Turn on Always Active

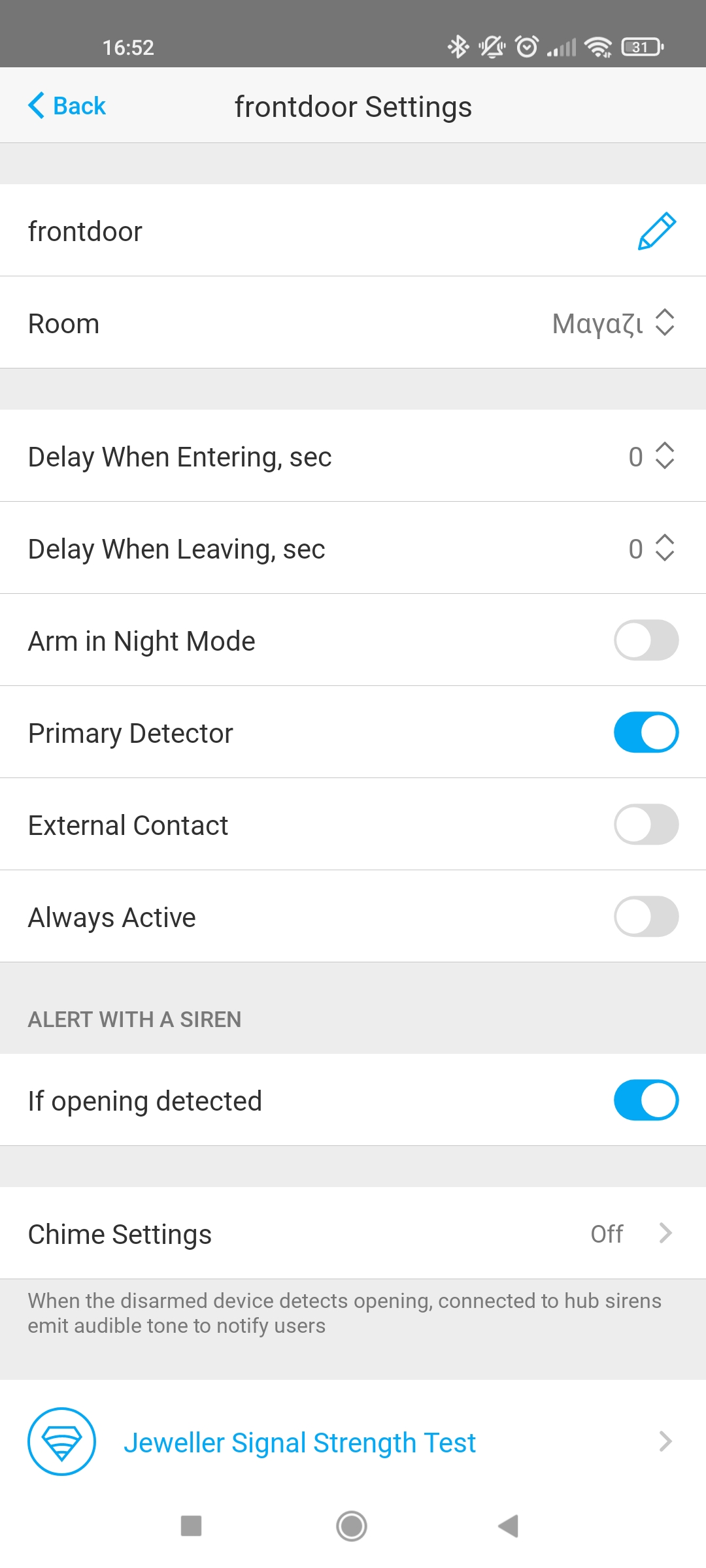pyautogui.click(x=646, y=917)
